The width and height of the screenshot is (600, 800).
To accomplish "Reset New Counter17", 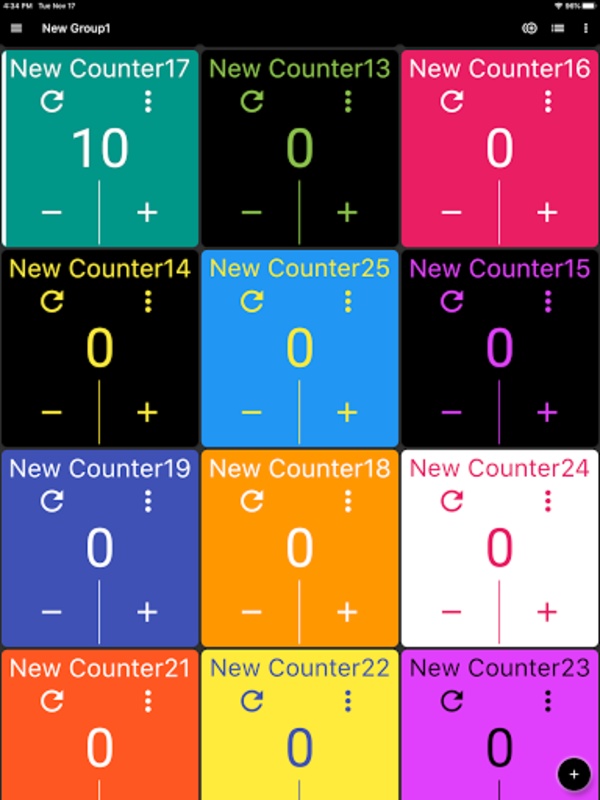I will click(52, 101).
